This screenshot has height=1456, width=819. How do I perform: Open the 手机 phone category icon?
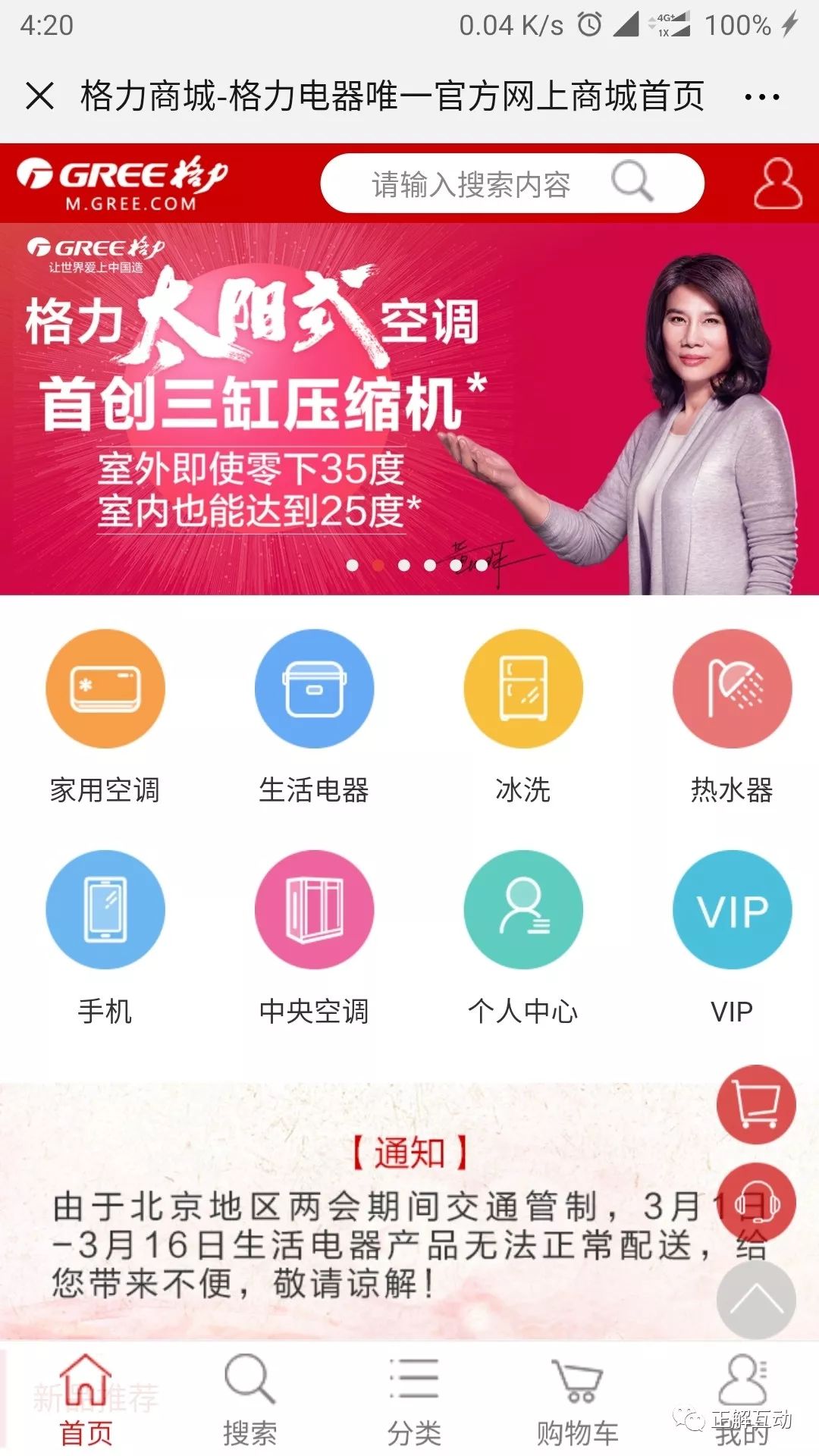coord(106,910)
